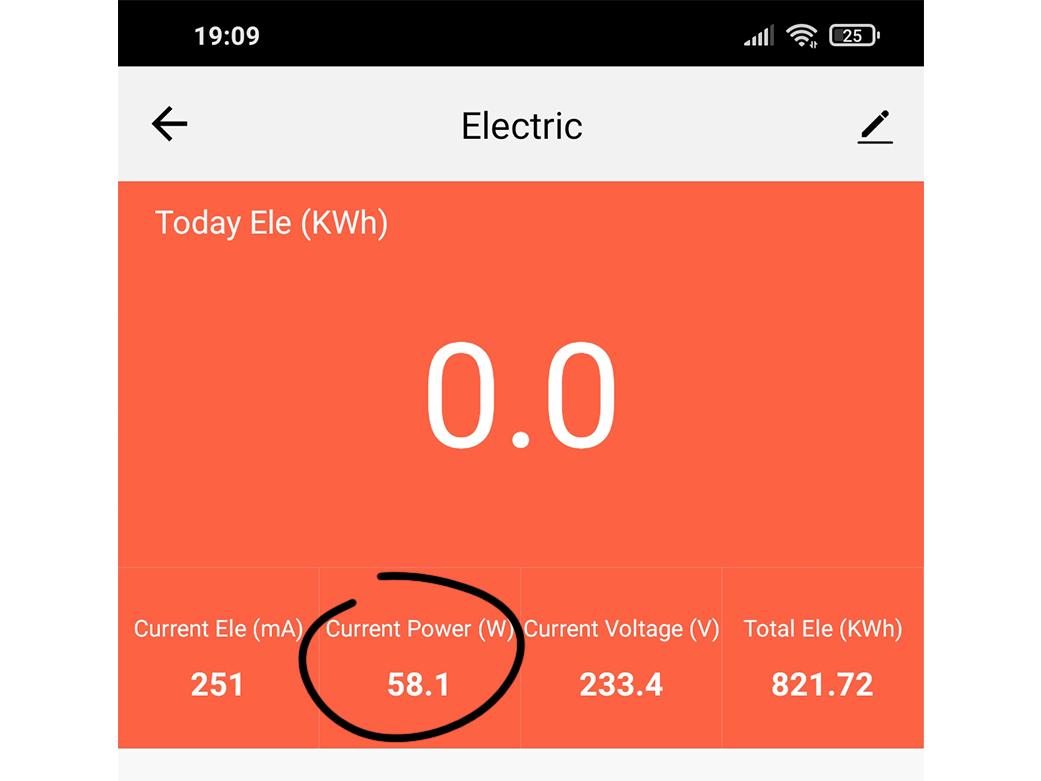Go back from the Electric screen

click(170, 124)
